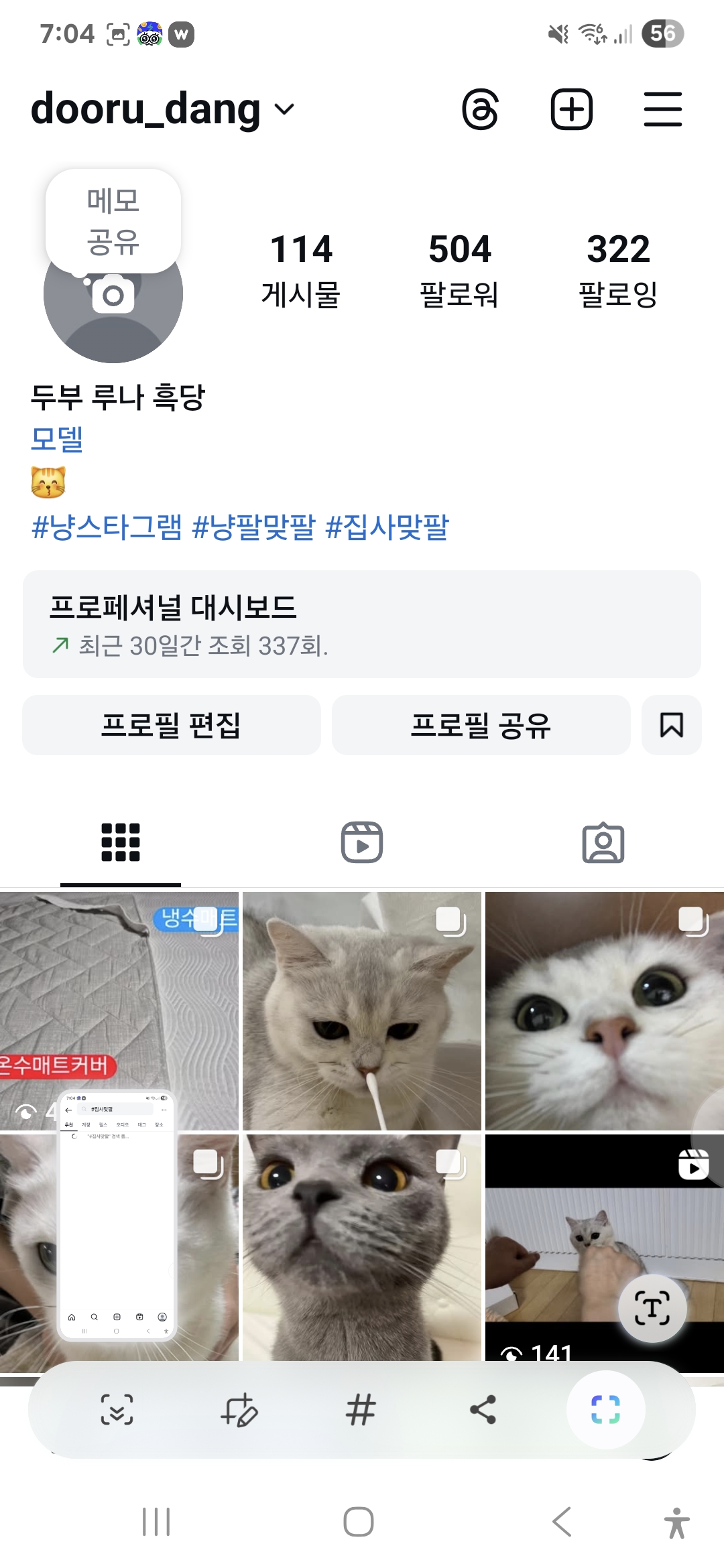This screenshot has width=724, height=1568.
Task: Tap the saved bookmark icon beside profile buttons
Action: [x=671, y=725]
